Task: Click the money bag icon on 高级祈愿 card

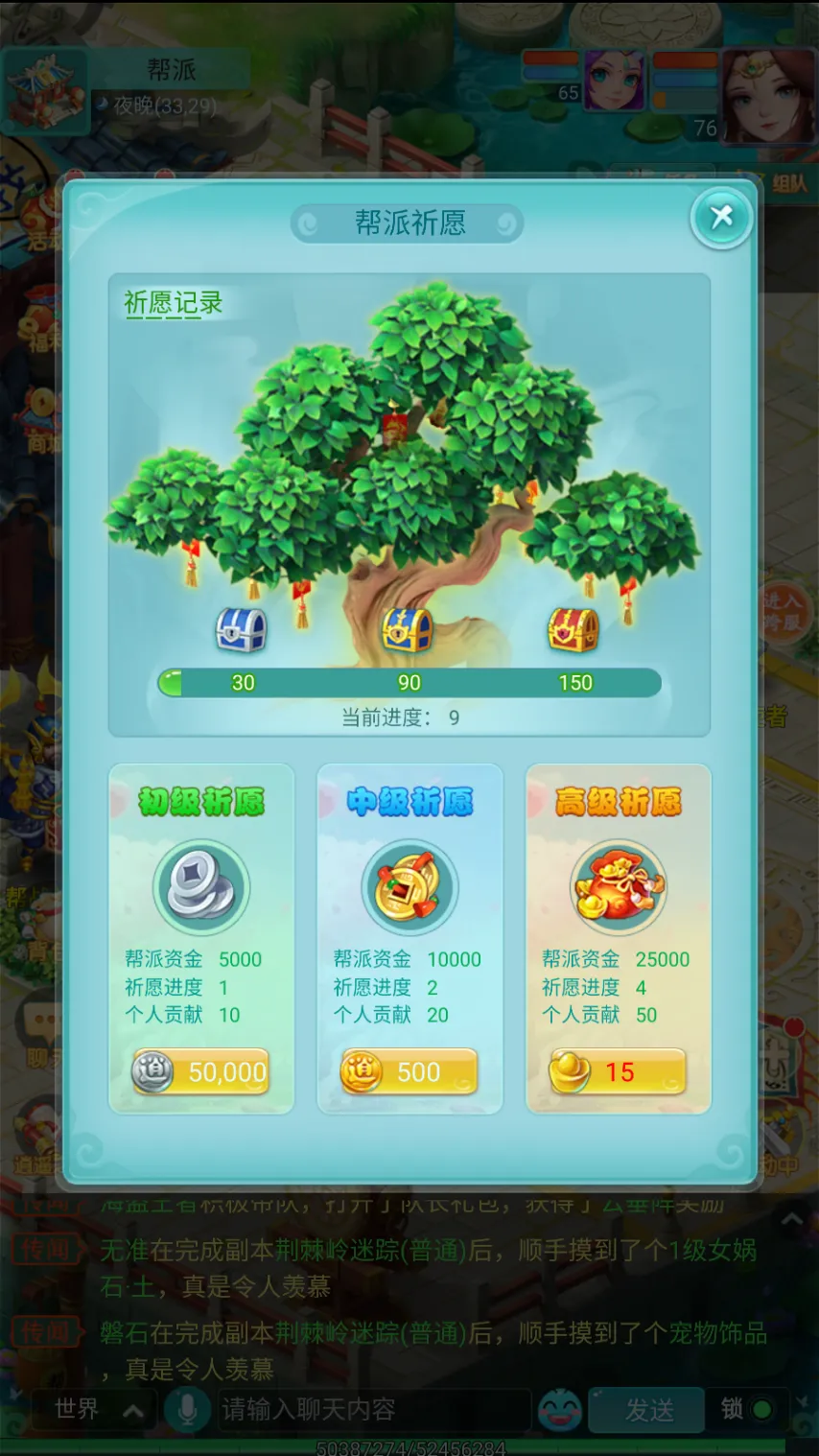Action: point(619,884)
